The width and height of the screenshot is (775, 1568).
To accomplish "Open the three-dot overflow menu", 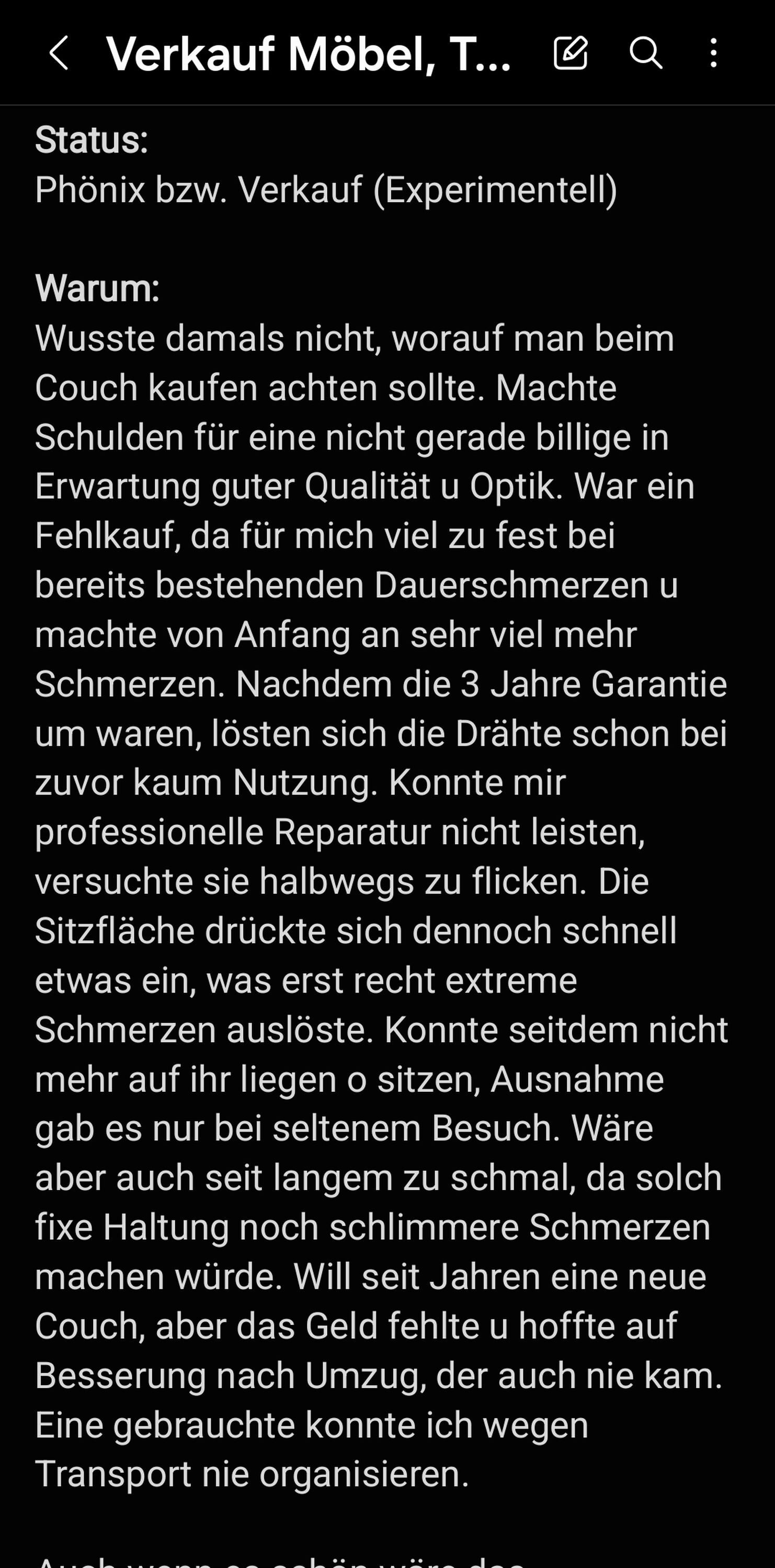I will coord(713,53).
